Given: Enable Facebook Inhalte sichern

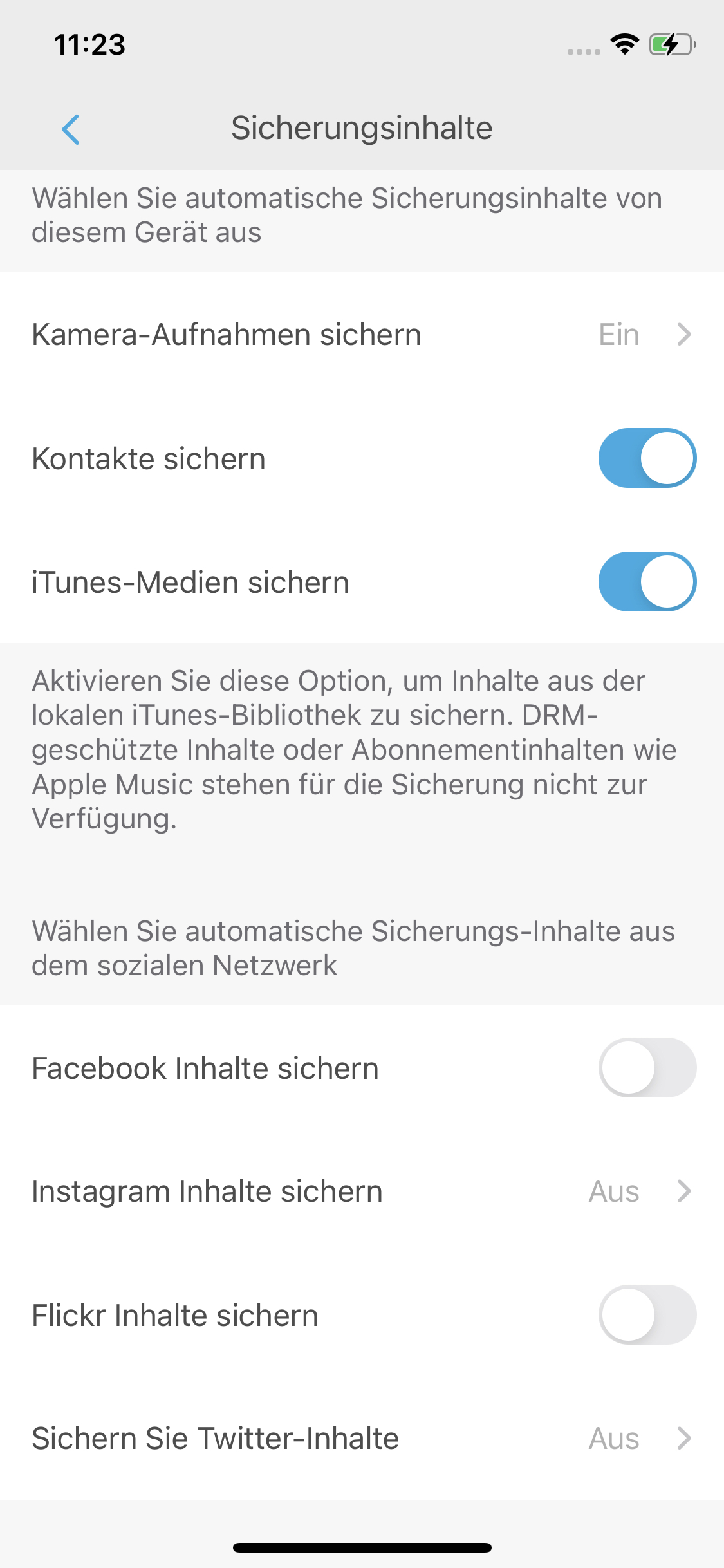Looking at the screenshot, I should point(647,1068).
